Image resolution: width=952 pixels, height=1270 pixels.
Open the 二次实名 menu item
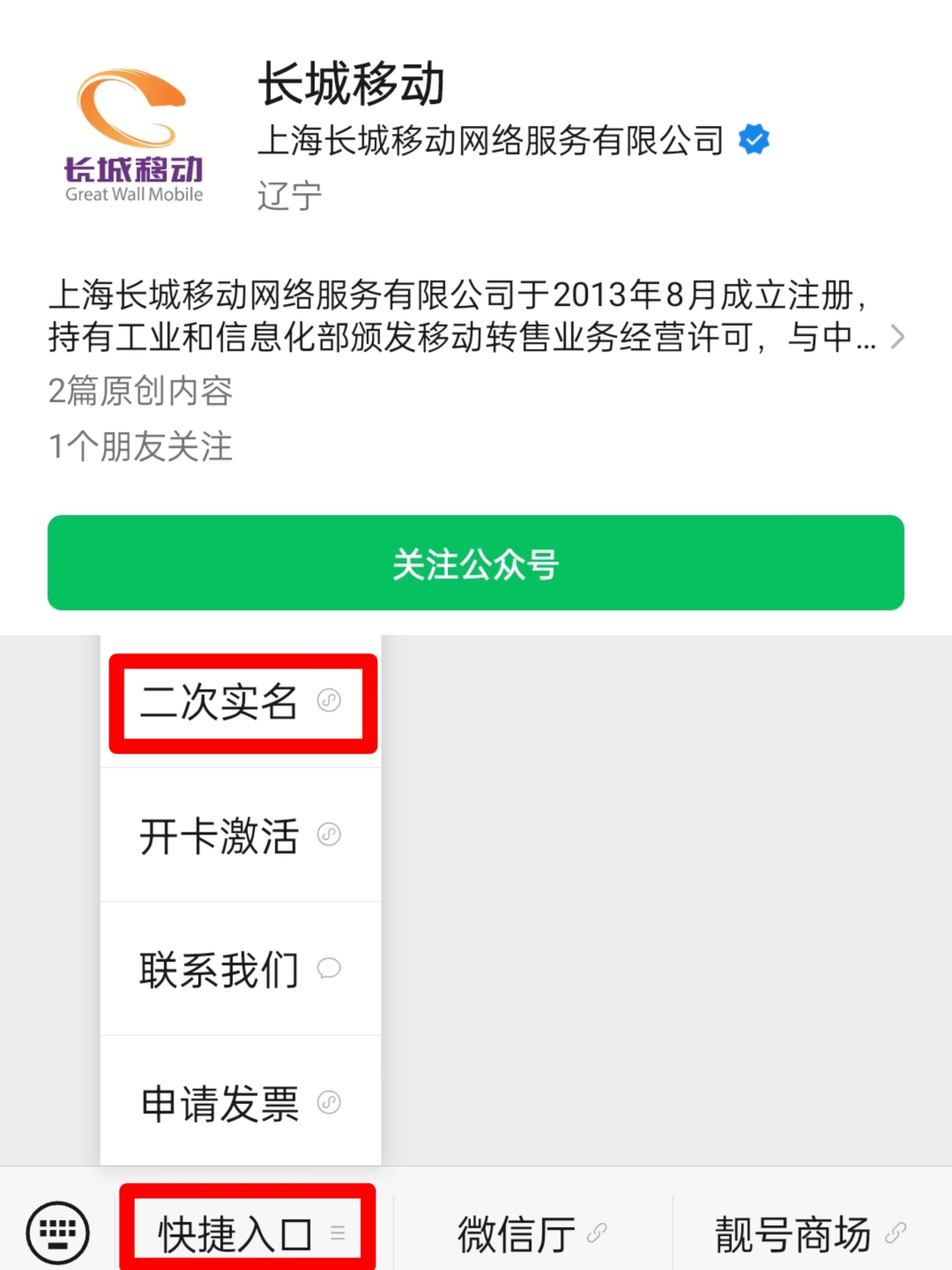coord(241,701)
